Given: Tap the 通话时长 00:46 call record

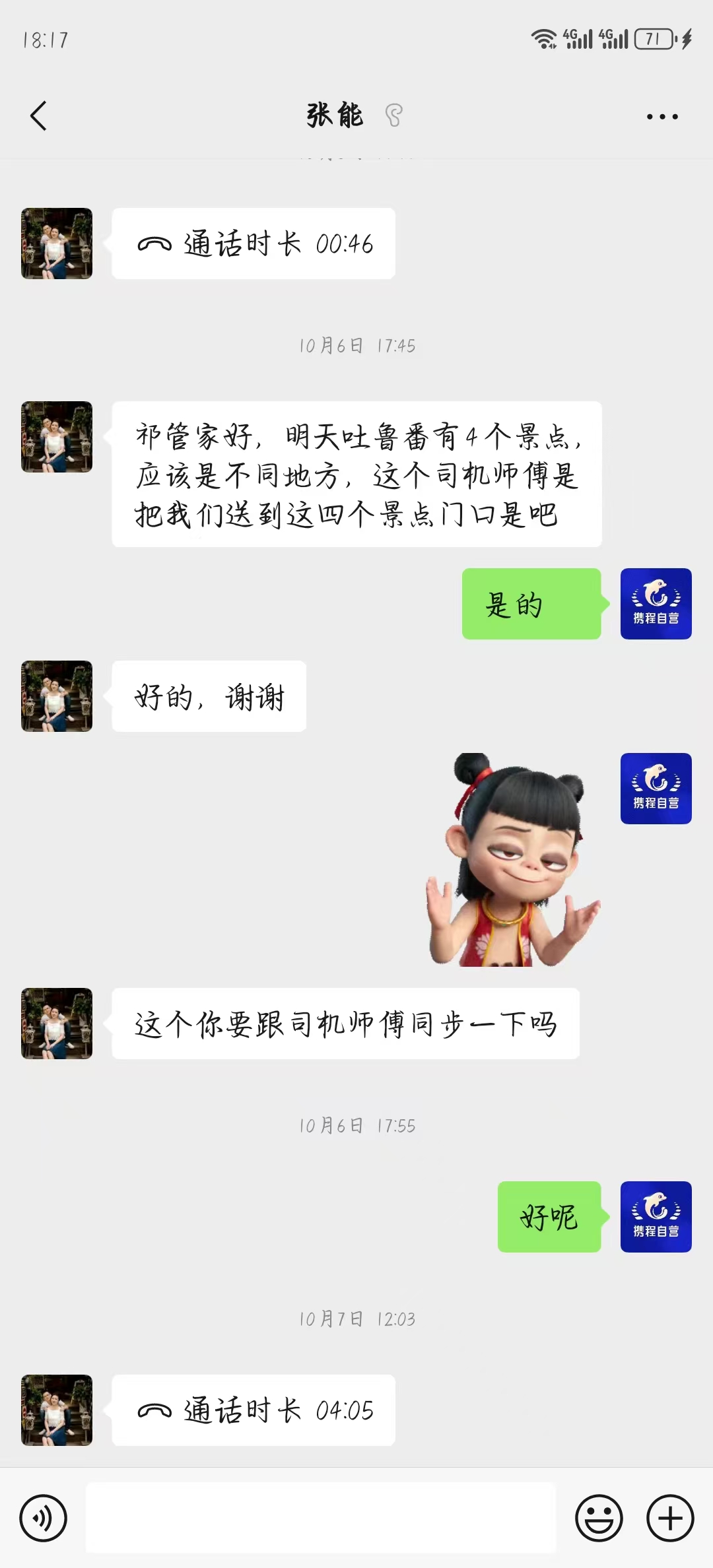Looking at the screenshot, I should (x=254, y=244).
